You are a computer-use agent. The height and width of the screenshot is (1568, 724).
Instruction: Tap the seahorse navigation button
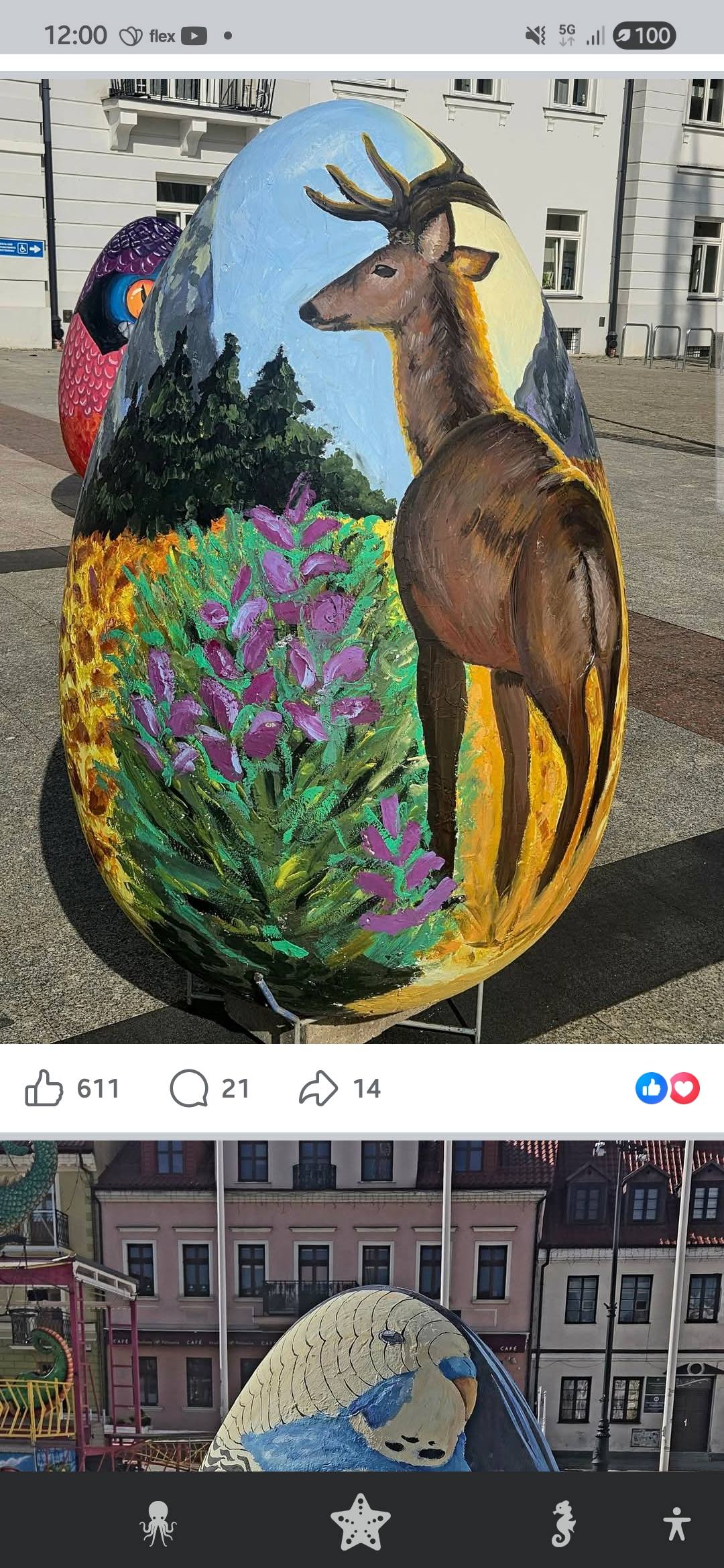point(564,1523)
